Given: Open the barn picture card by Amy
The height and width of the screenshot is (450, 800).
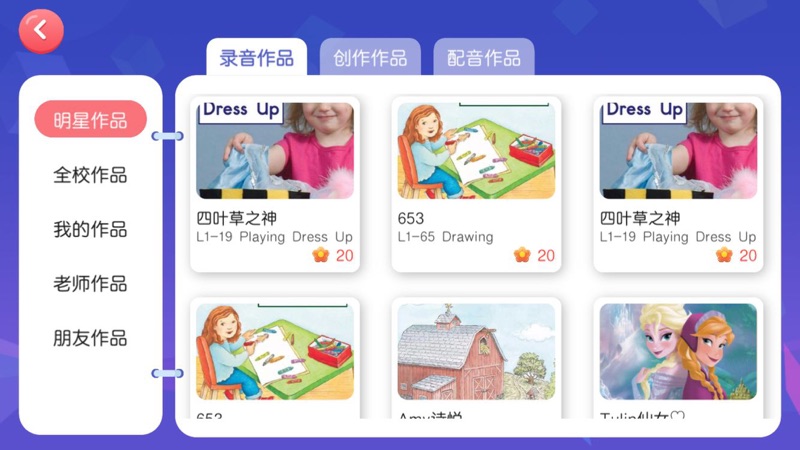Looking at the screenshot, I should pyautogui.click(x=476, y=355).
